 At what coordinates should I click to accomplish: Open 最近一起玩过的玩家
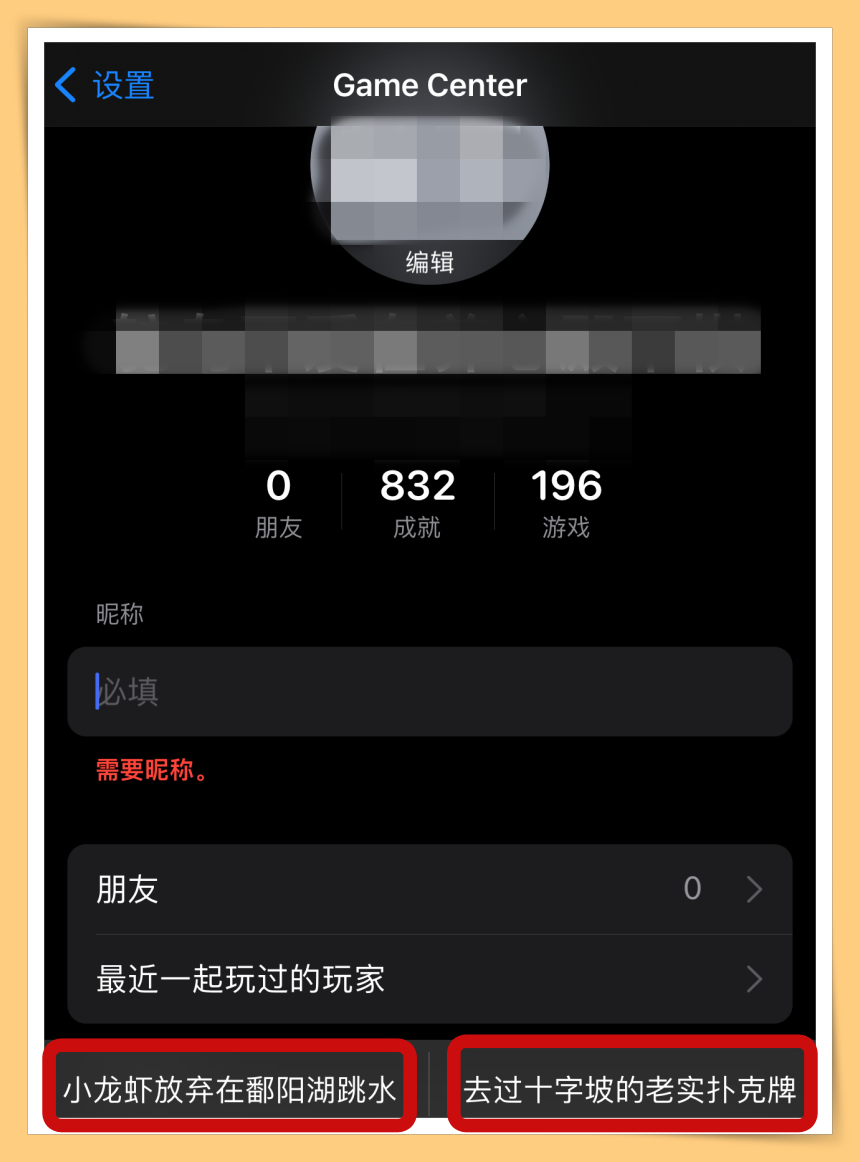tap(430, 979)
